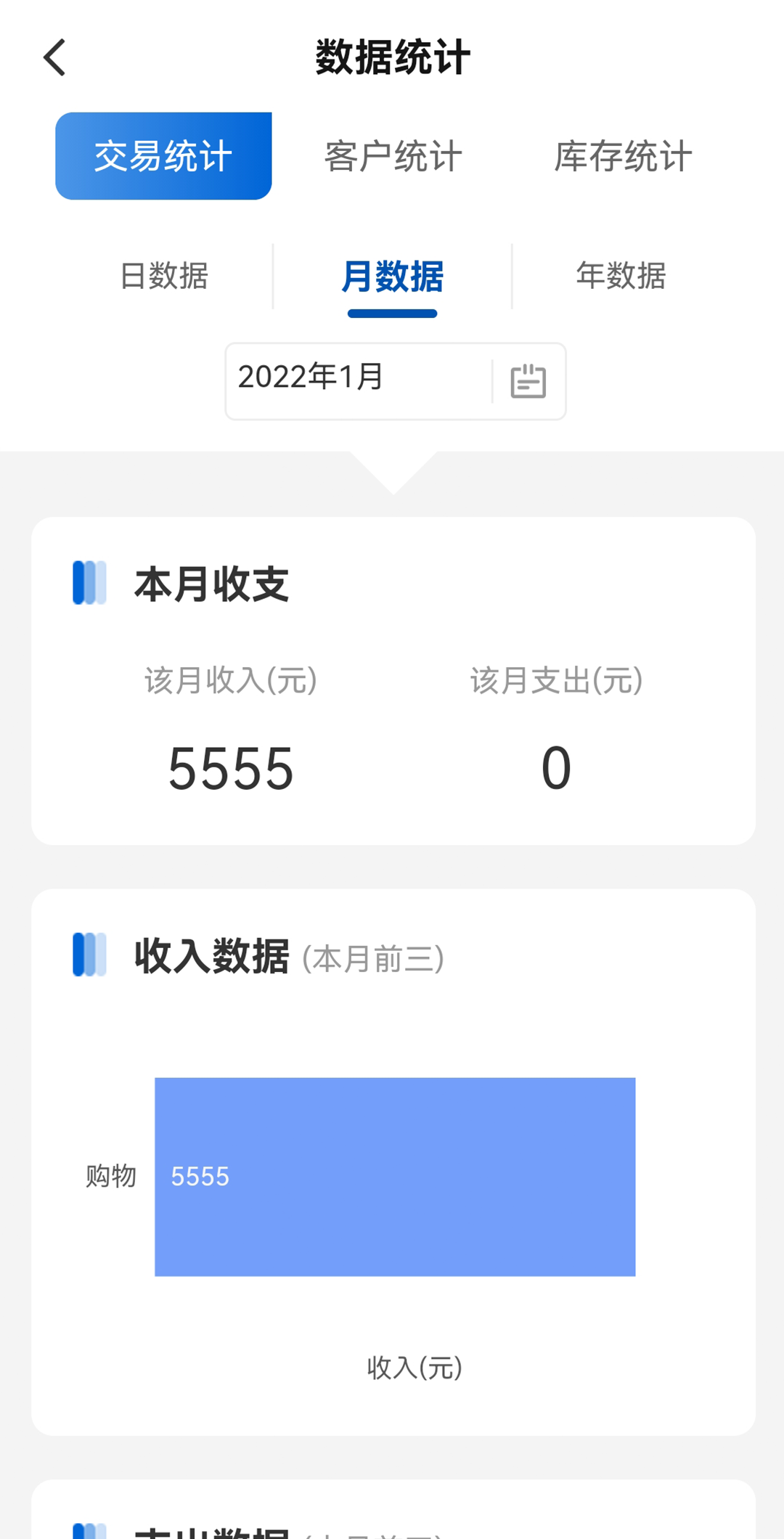Image resolution: width=784 pixels, height=1539 pixels.
Task: Tap the 购物 income bar
Action: pos(395,1177)
